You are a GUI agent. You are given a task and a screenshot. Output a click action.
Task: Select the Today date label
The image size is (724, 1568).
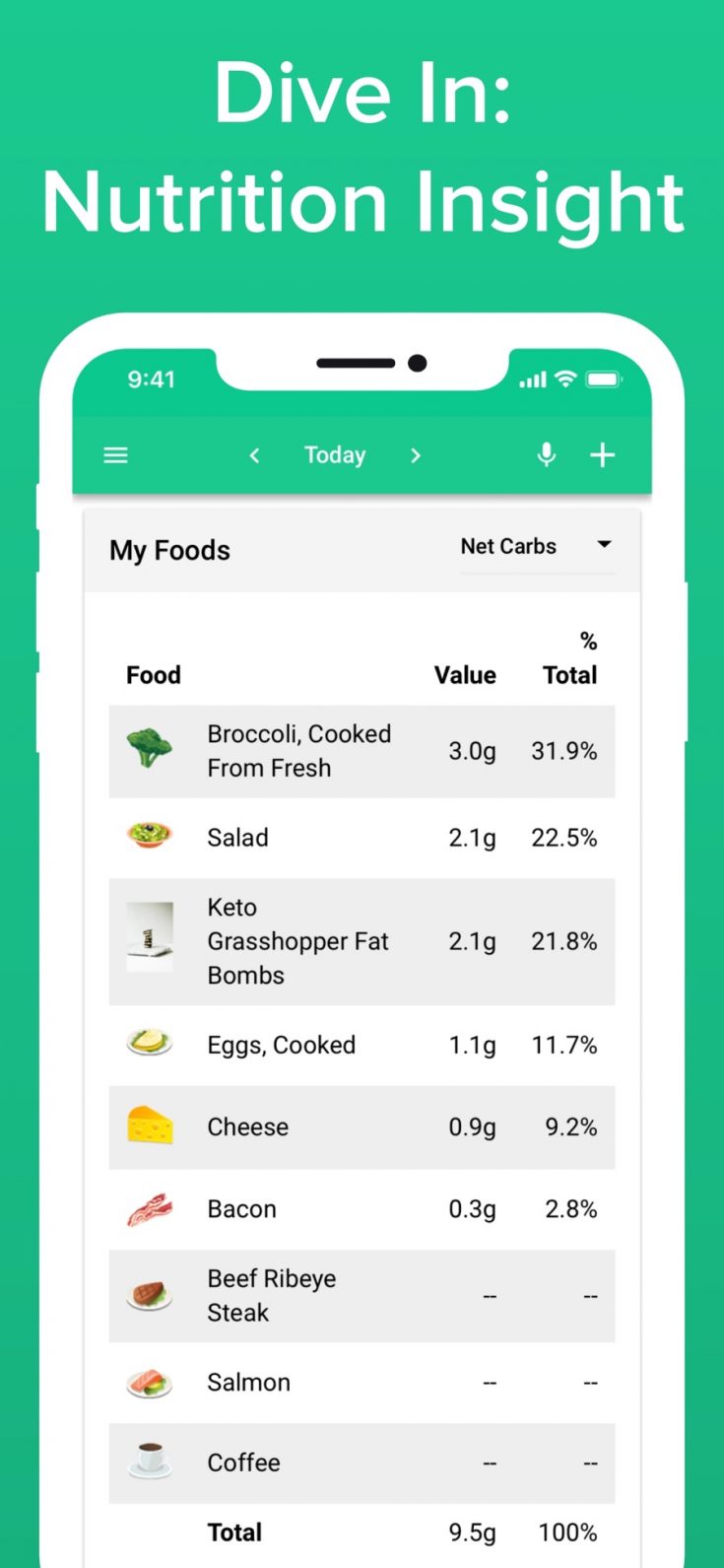[334, 454]
